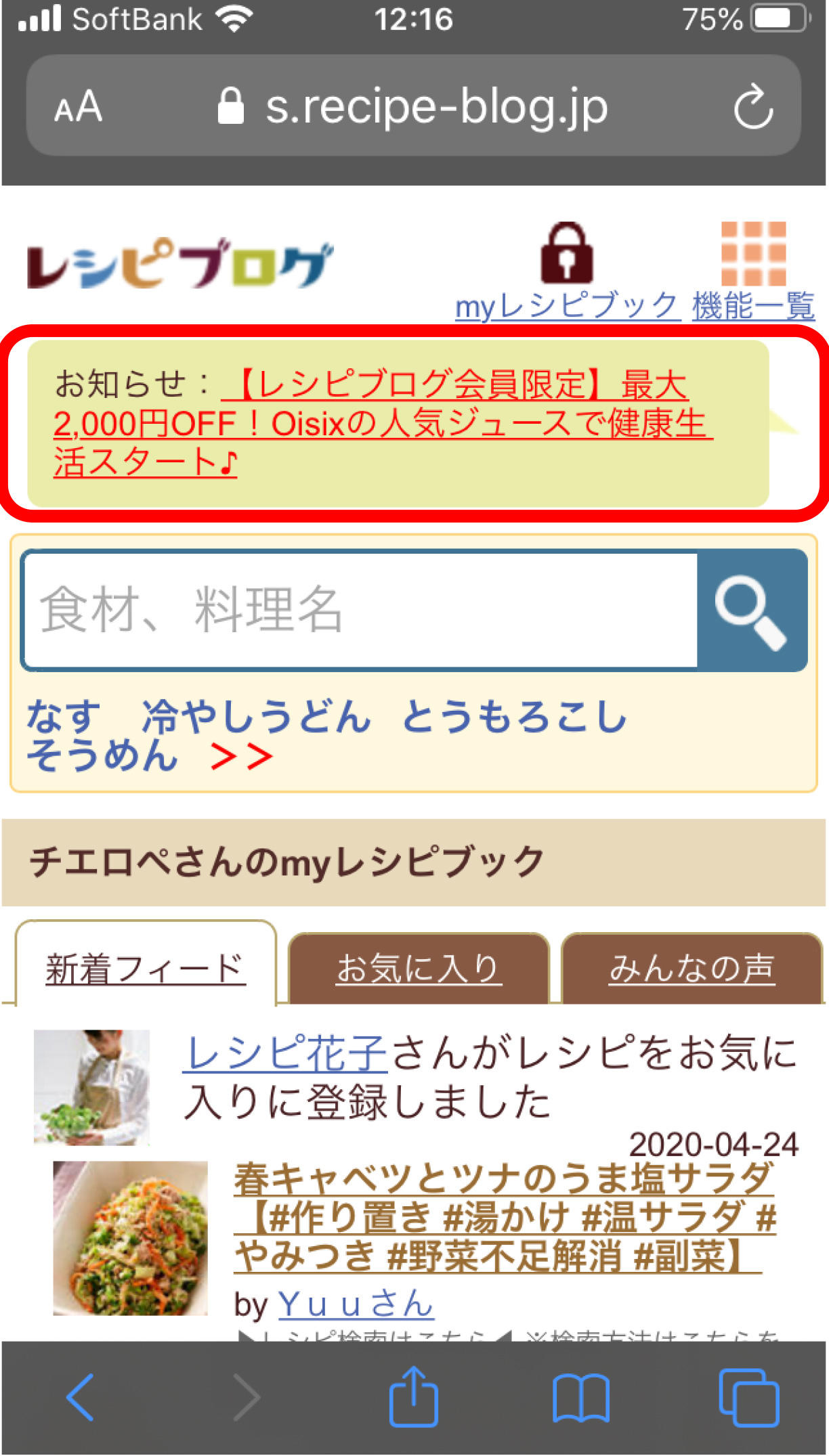Tap the 食材、料理名 search field

click(x=360, y=611)
